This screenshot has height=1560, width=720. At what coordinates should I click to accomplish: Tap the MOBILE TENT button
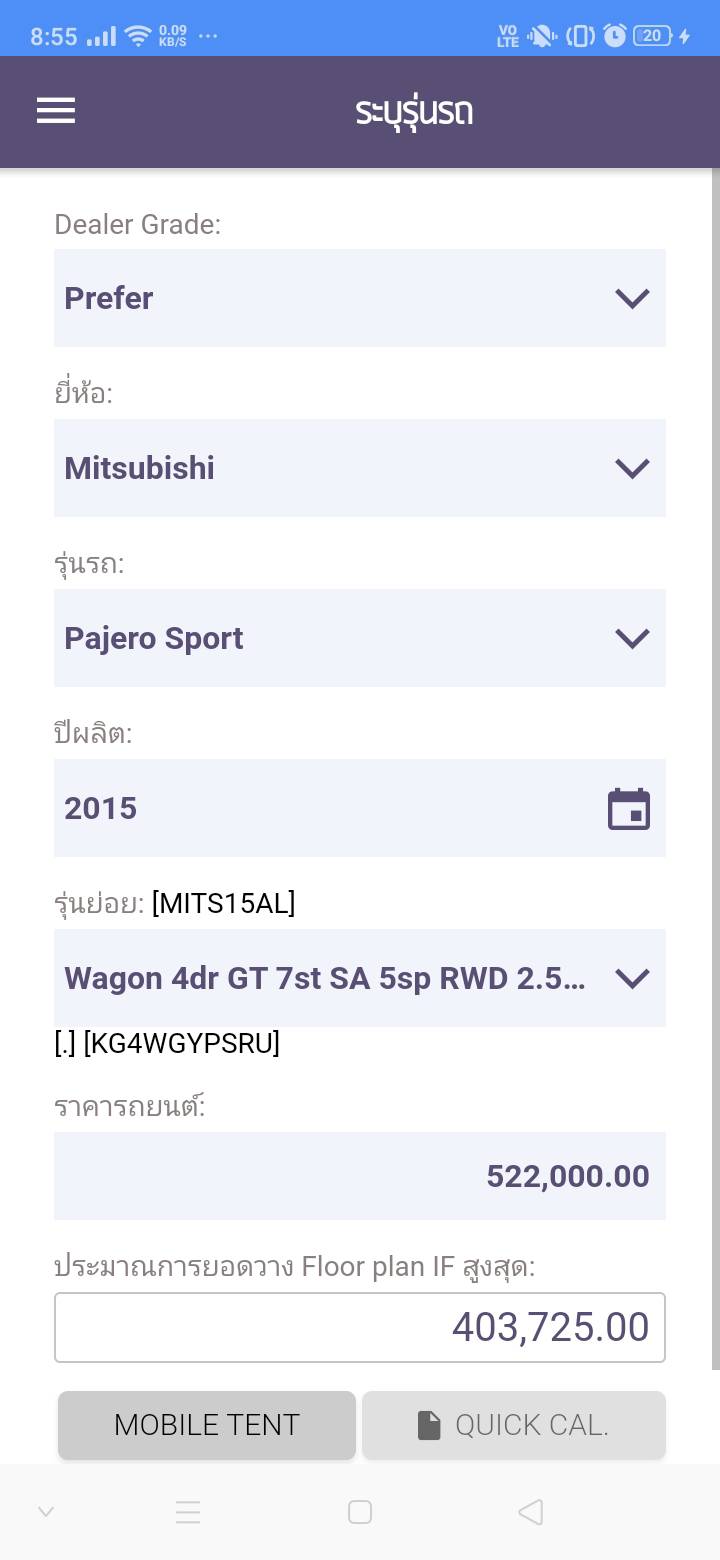(x=207, y=1425)
